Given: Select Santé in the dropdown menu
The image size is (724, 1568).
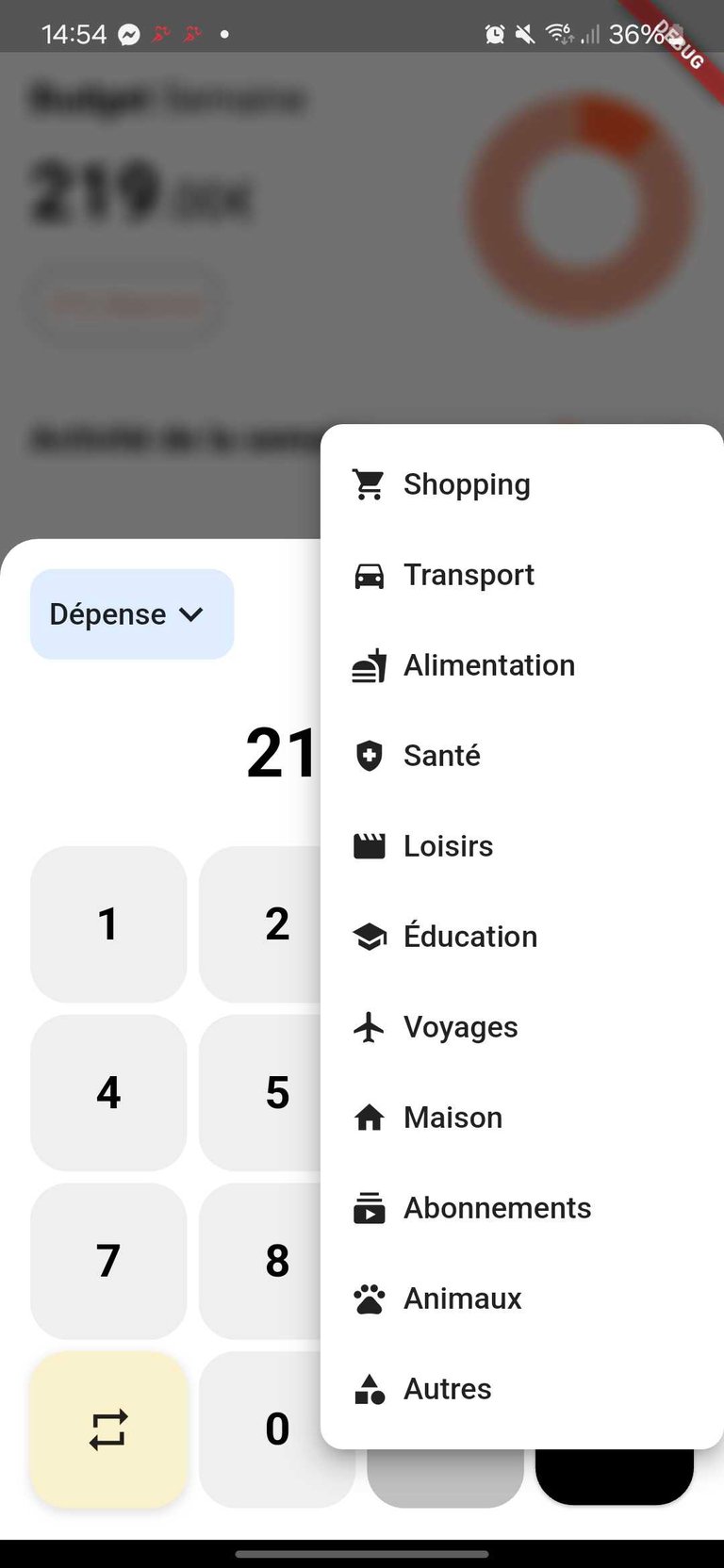Looking at the screenshot, I should tap(521, 756).
